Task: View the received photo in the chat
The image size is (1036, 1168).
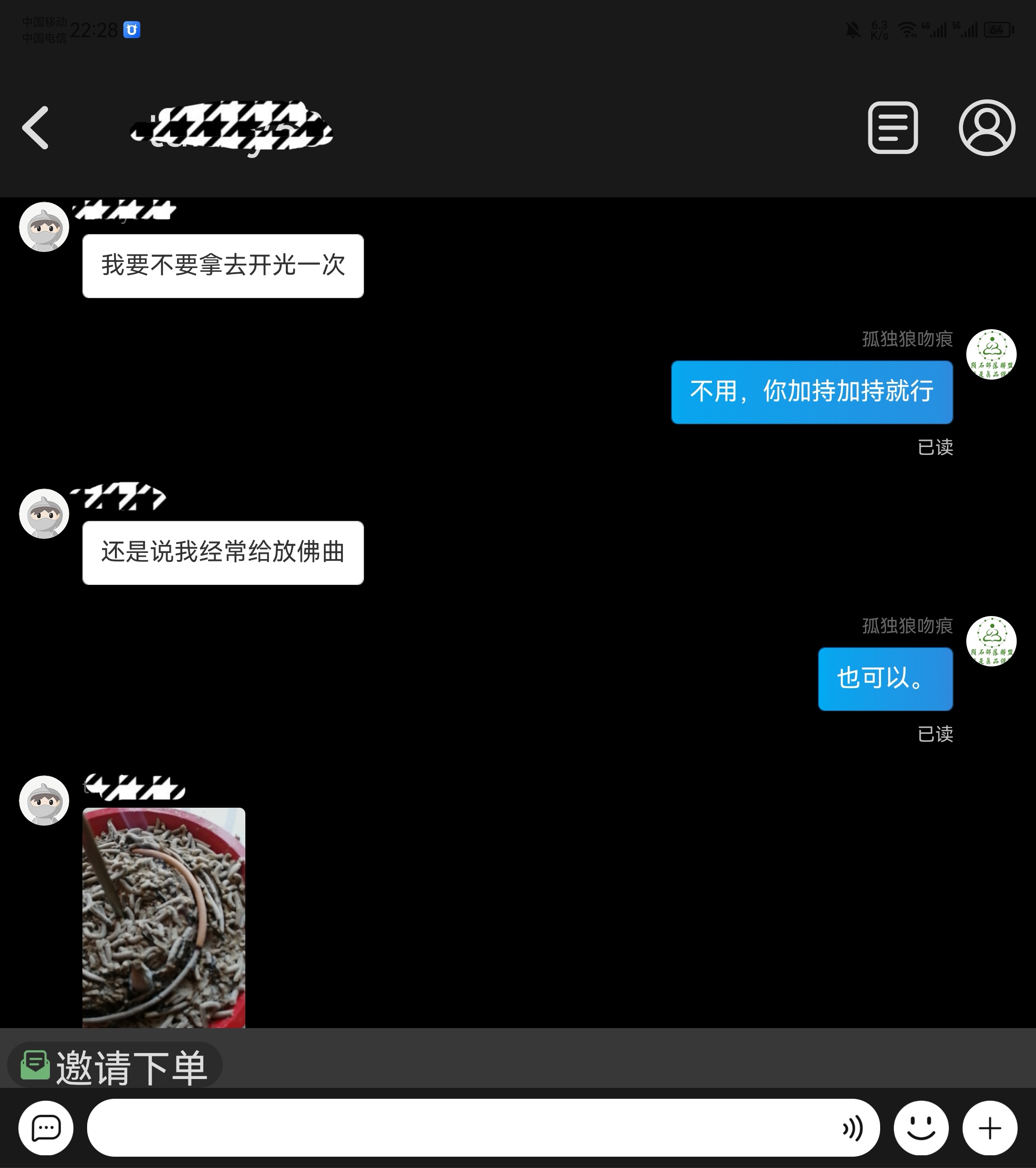Action: click(x=164, y=917)
